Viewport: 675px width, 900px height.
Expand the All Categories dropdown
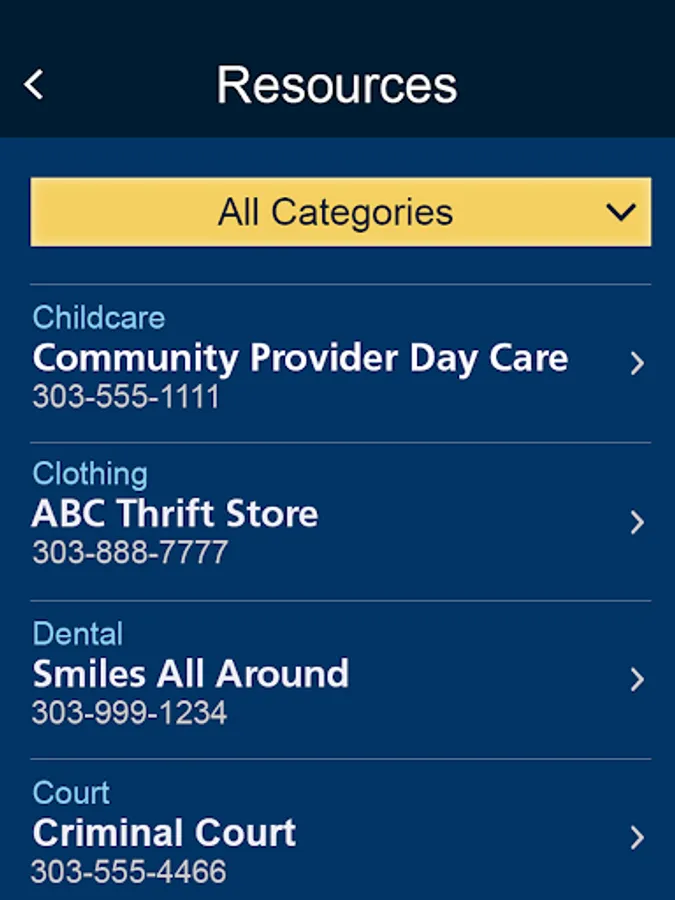pos(340,212)
